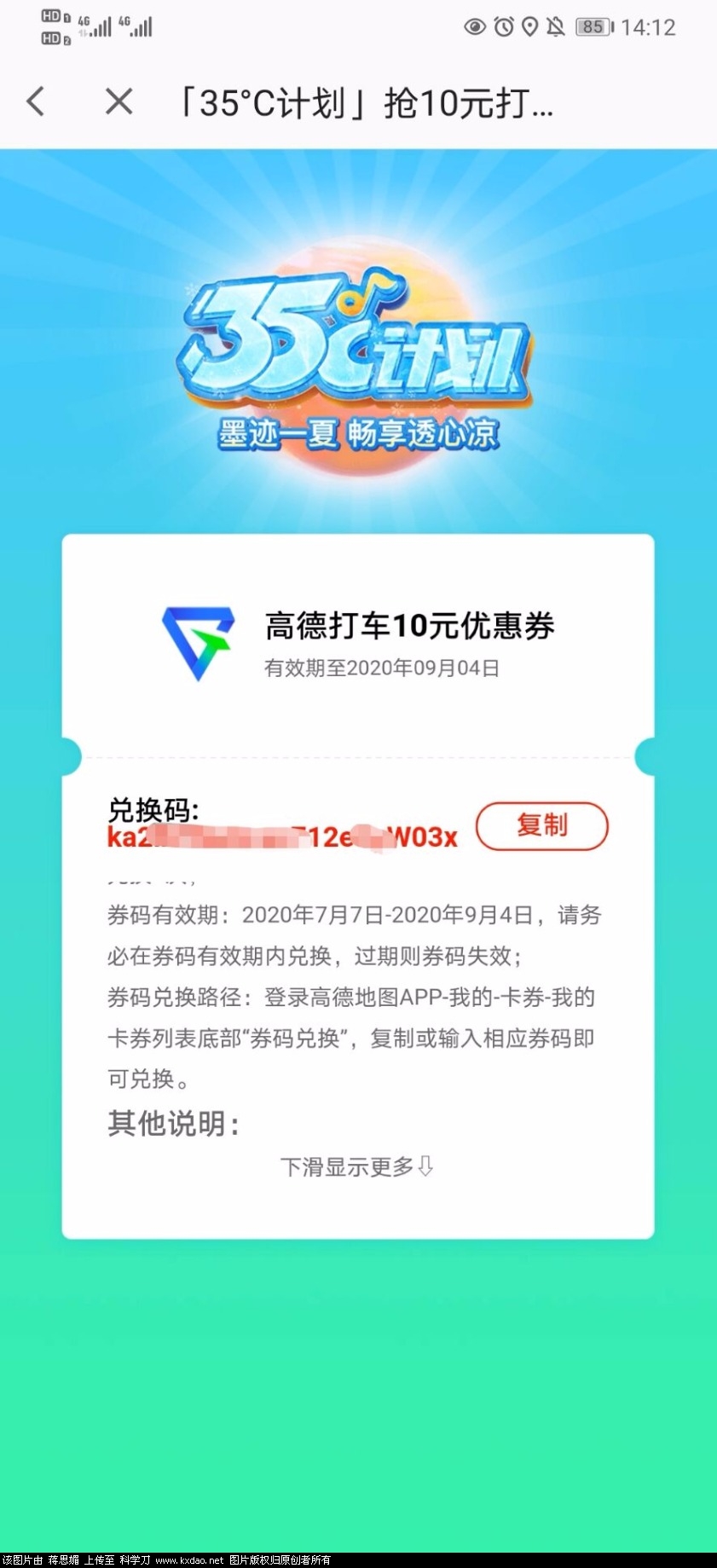Close the 35°C计划 webpage
The image size is (717, 1568).
(x=119, y=101)
